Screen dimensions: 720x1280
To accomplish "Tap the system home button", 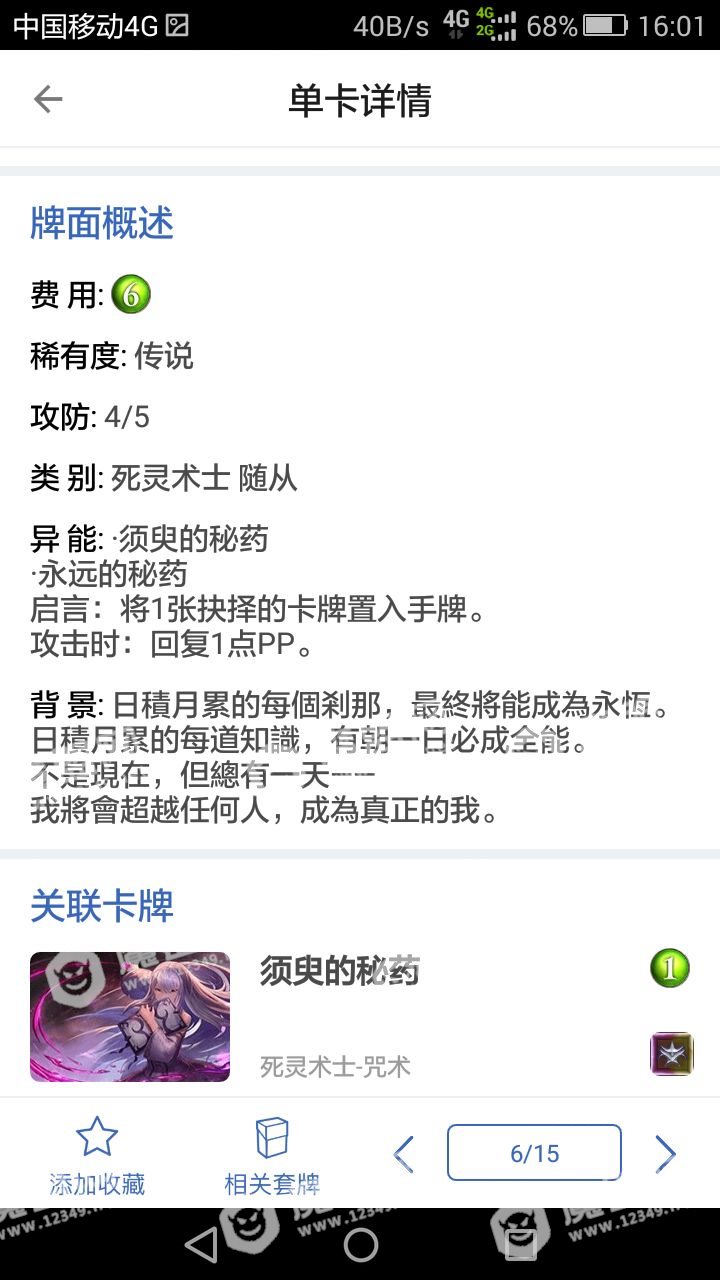I will coord(360,1244).
